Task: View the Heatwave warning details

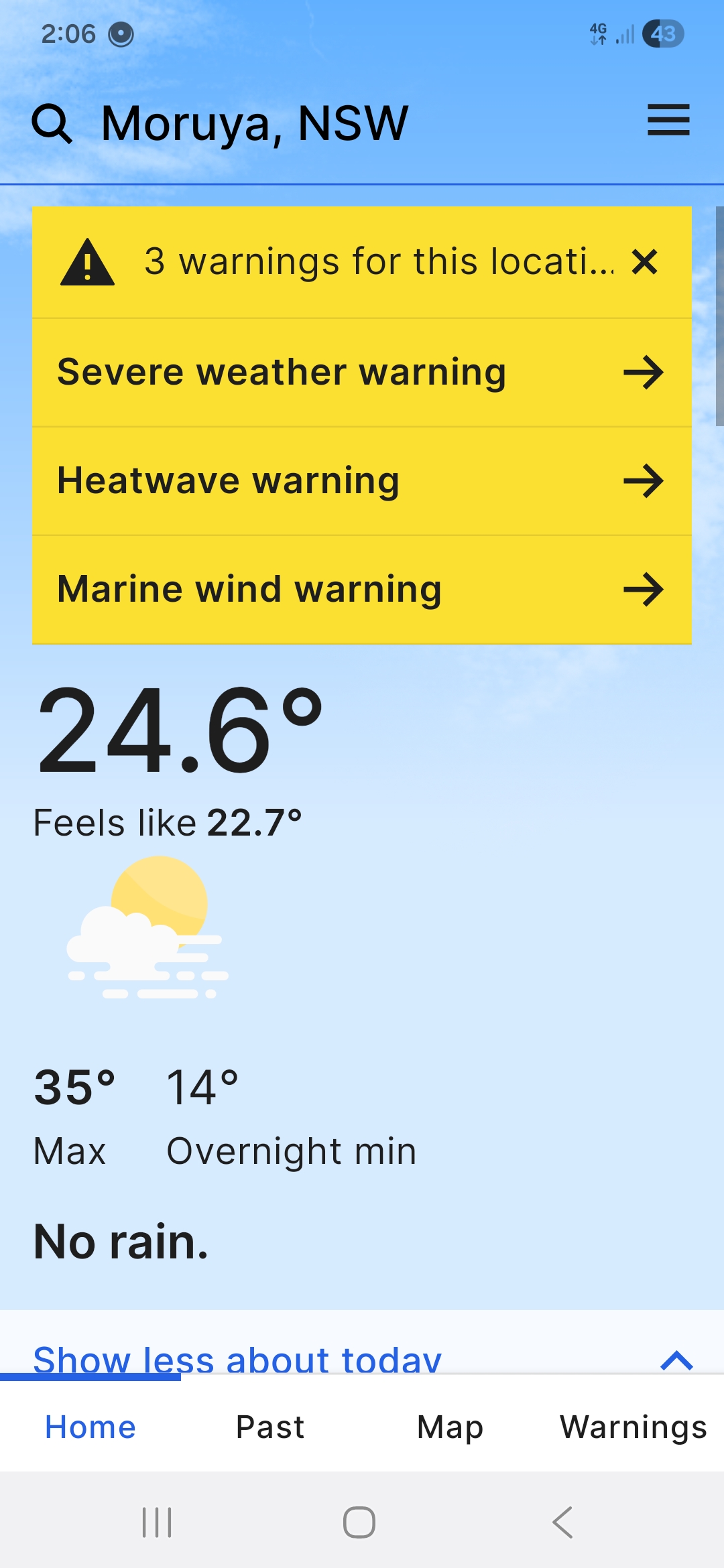Action: [x=362, y=481]
